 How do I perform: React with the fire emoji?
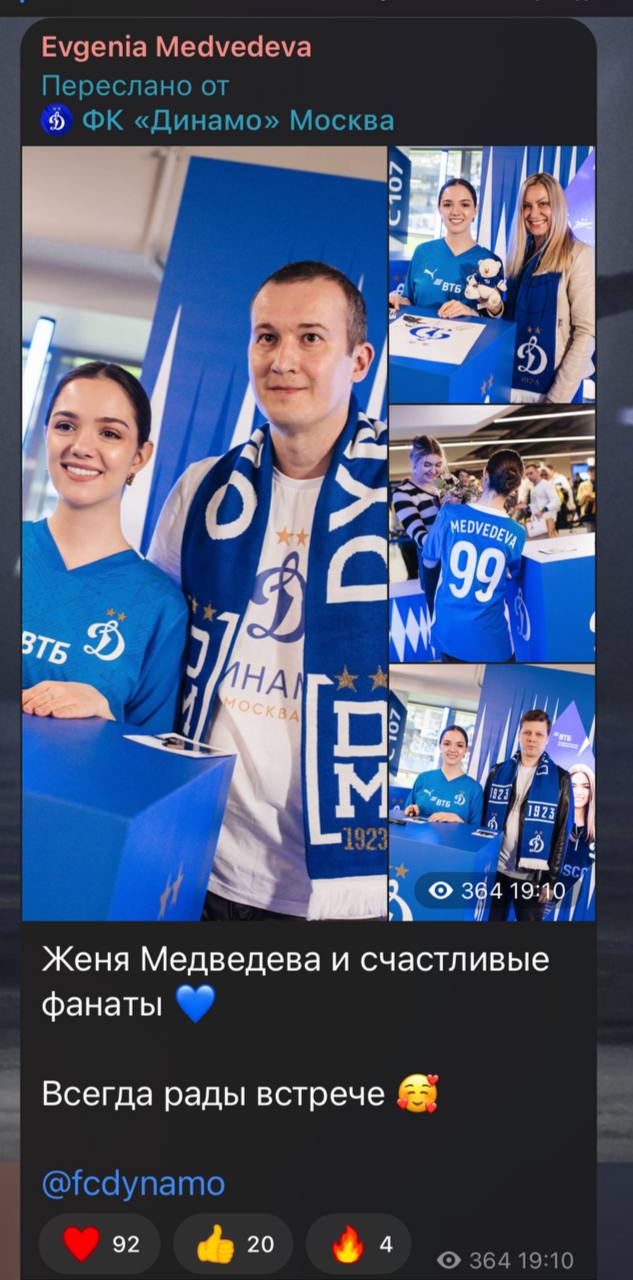point(358,1244)
